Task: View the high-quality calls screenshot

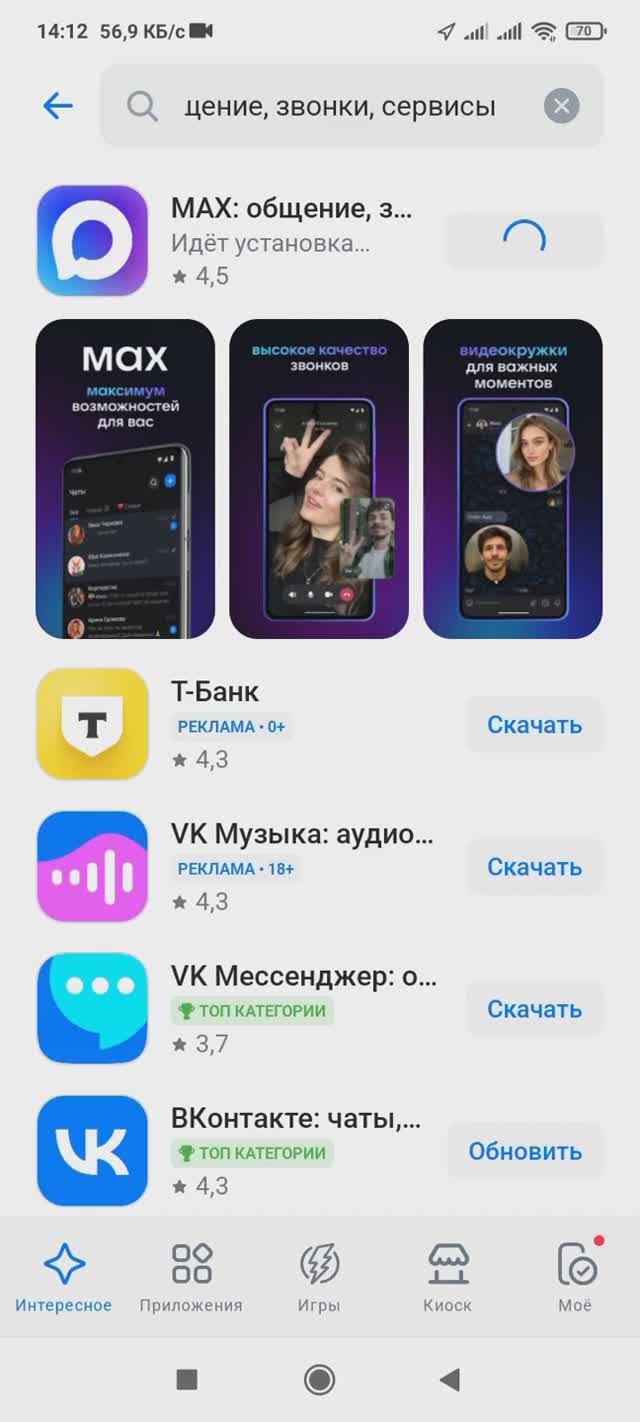Action: tap(319, 478)
